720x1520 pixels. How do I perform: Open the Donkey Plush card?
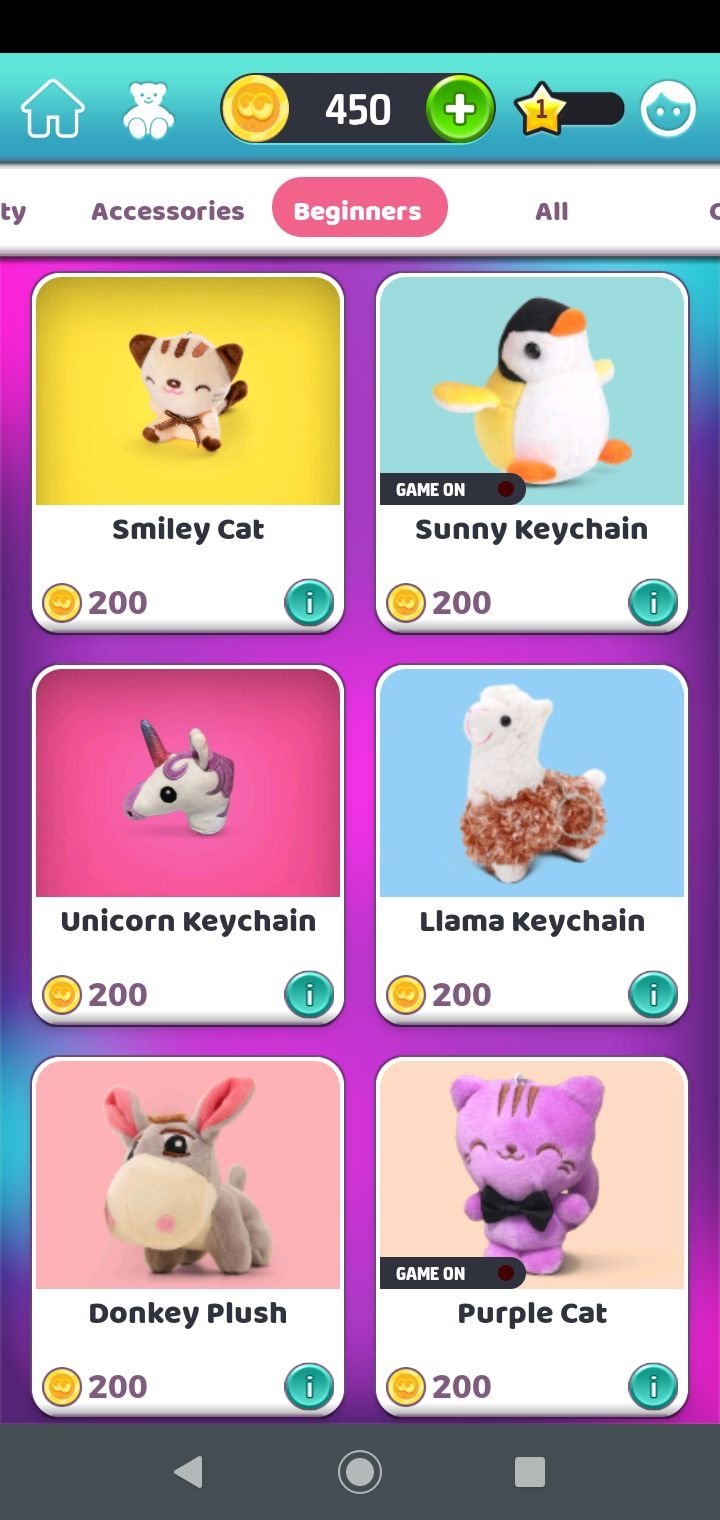tap(188, 1237)
